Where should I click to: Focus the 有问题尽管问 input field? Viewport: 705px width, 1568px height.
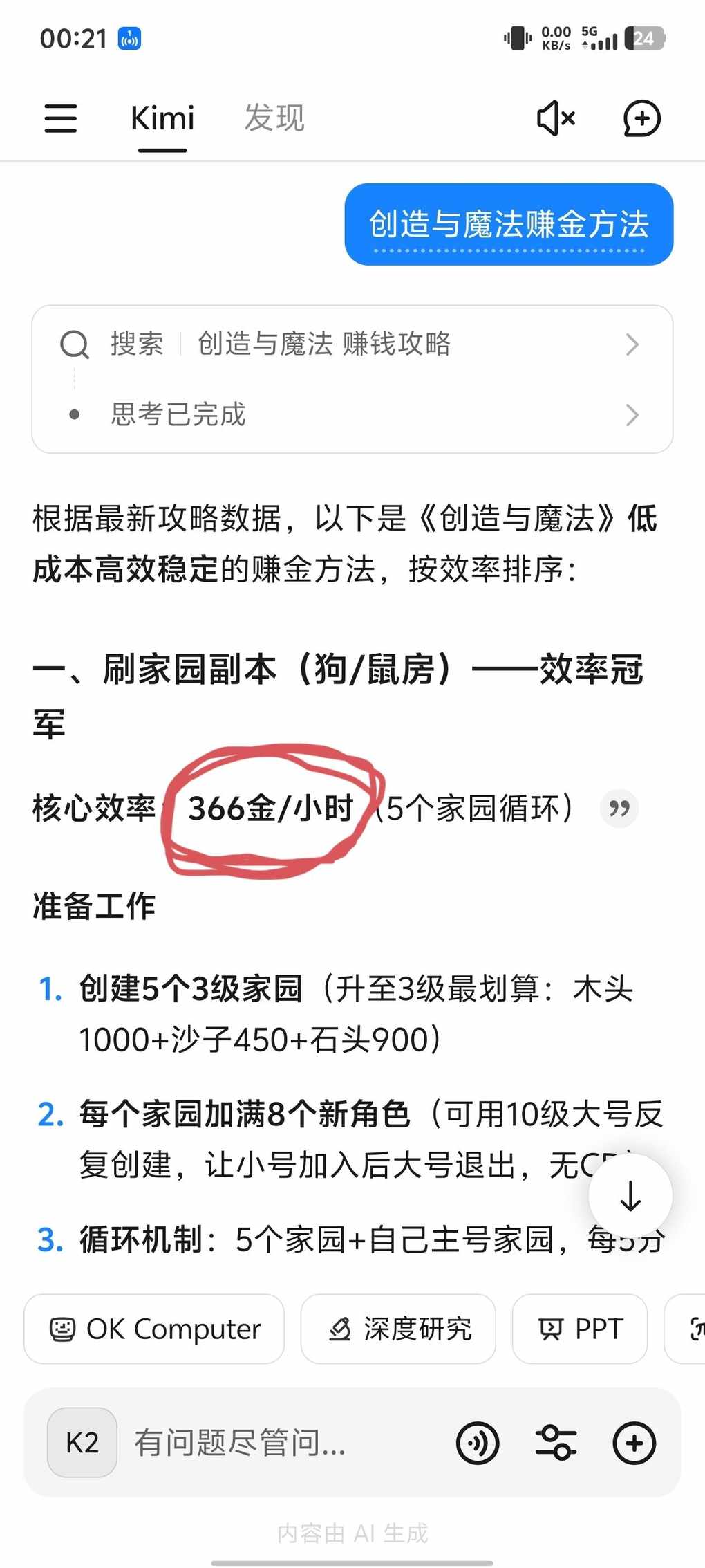coord(276,1443)
